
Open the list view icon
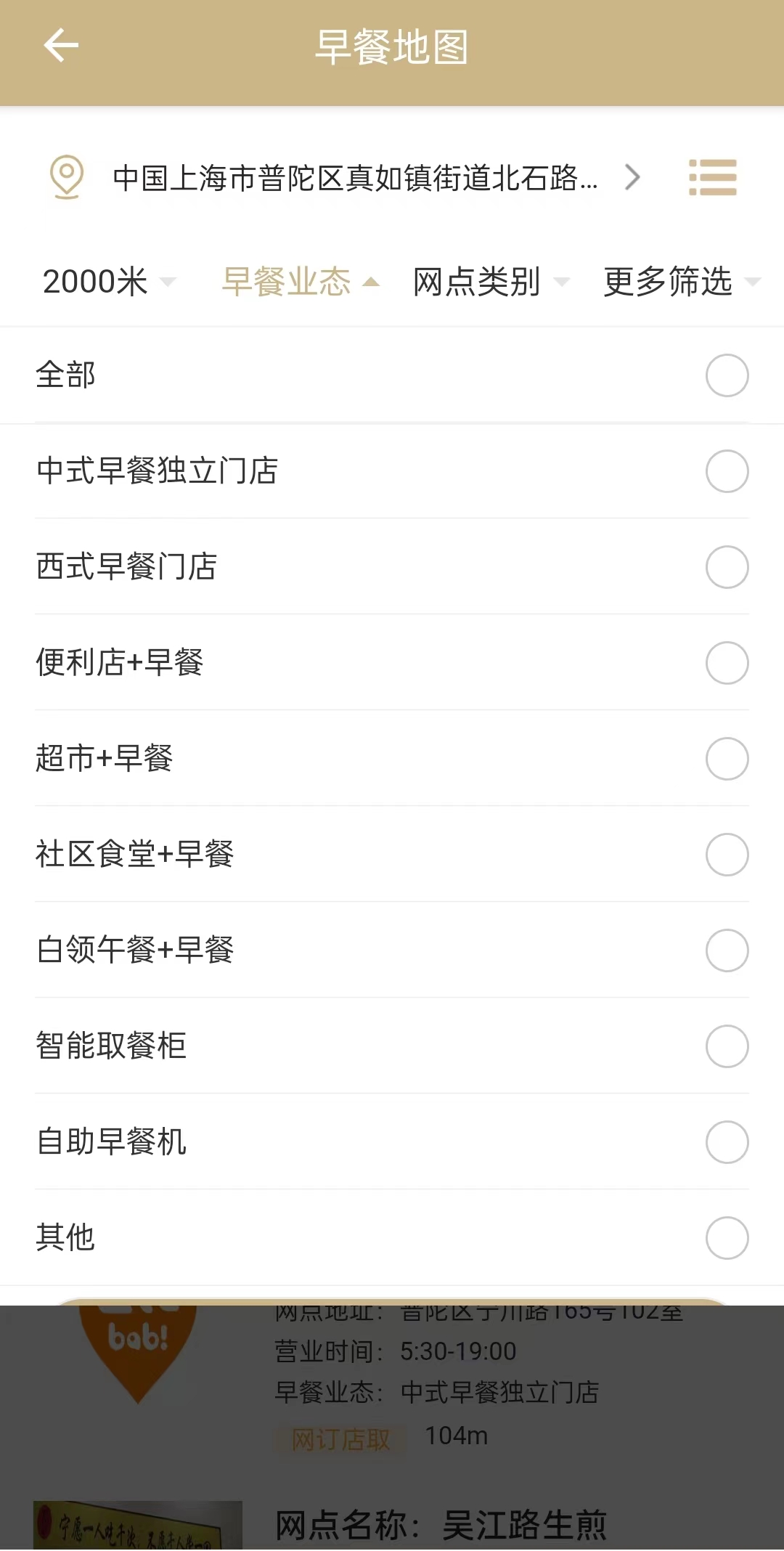(712, 177)
